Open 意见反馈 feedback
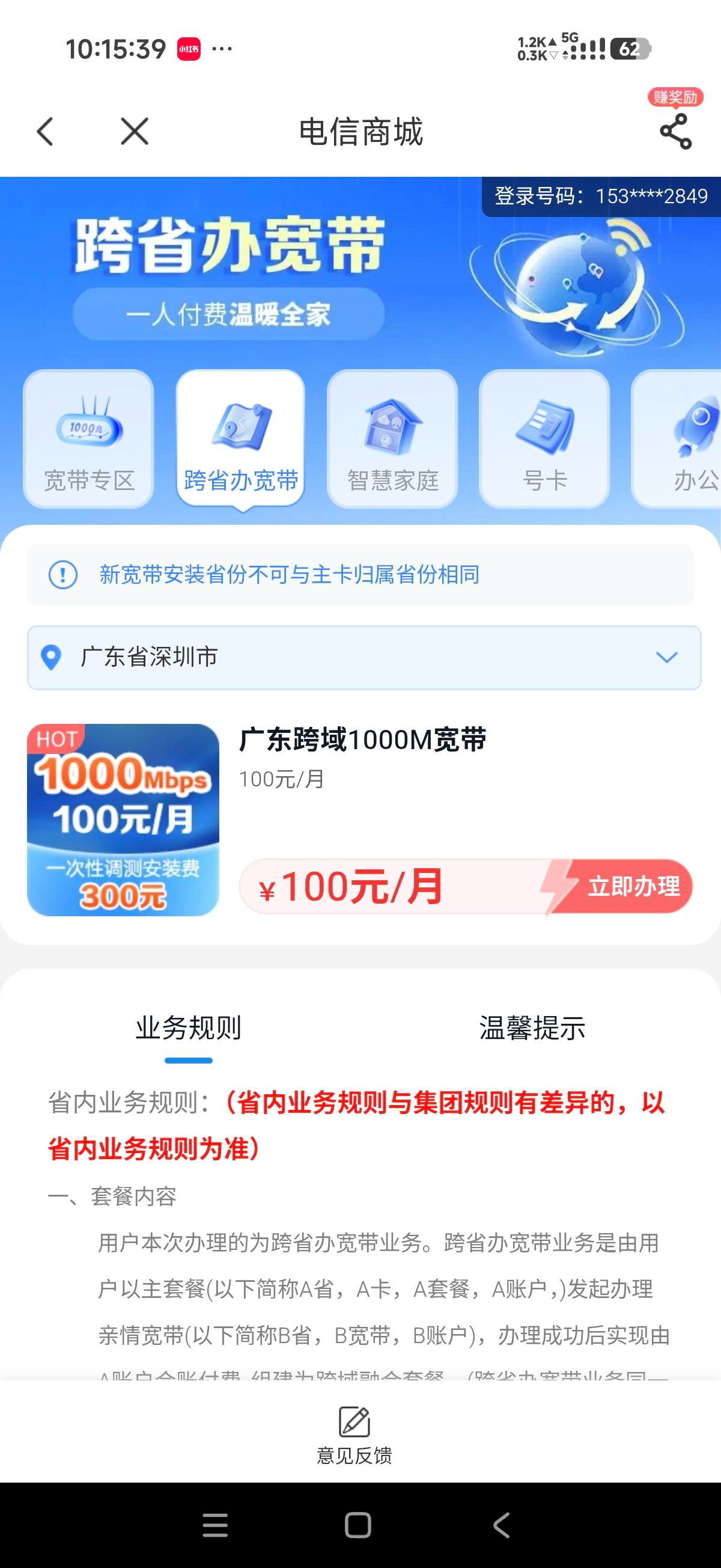The width and height of the screenshot is (721, 1568). pyautogui.click(x=354, y=1434)
